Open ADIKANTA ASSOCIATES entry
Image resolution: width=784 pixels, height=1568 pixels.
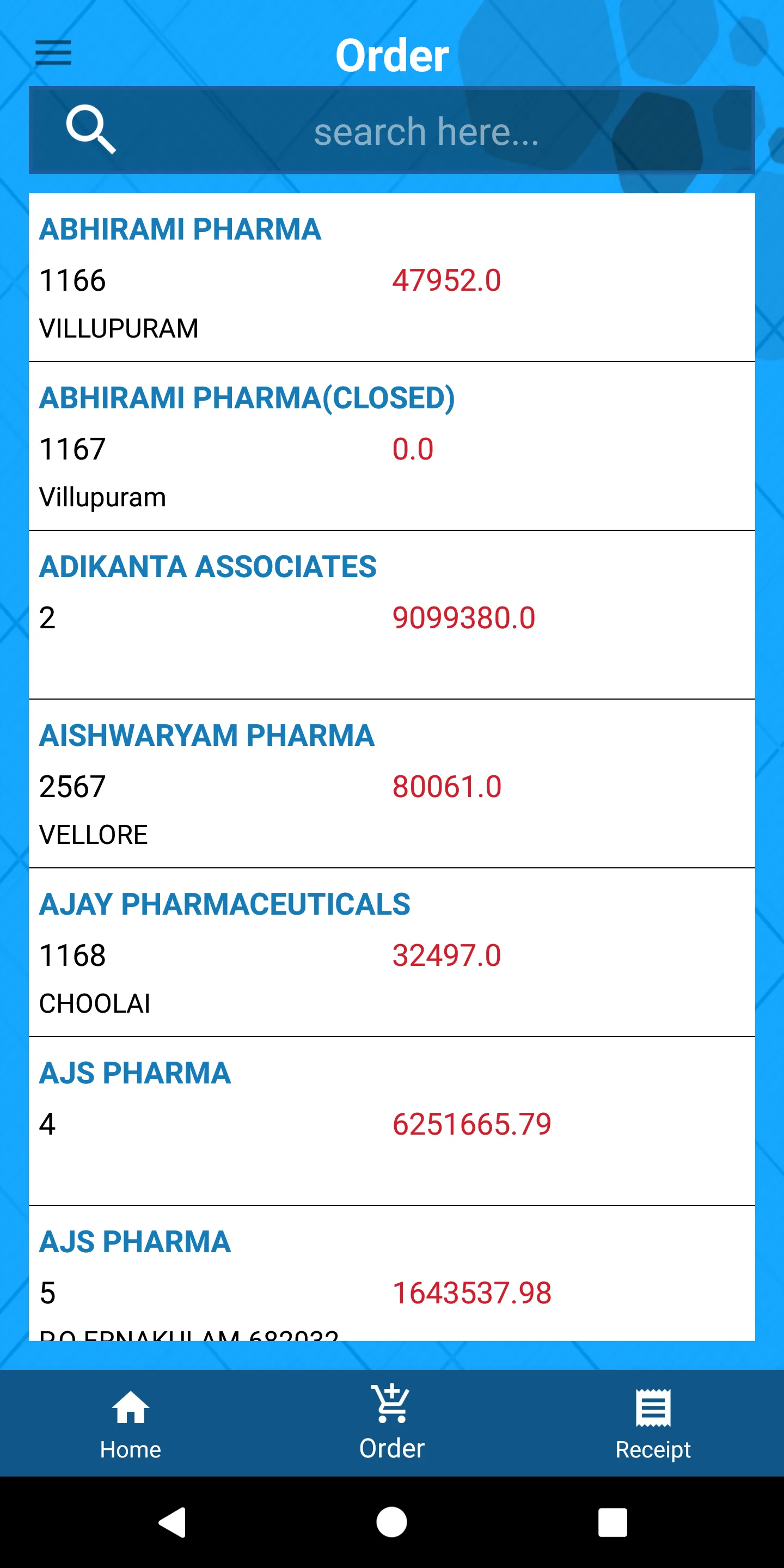(392, 615)
